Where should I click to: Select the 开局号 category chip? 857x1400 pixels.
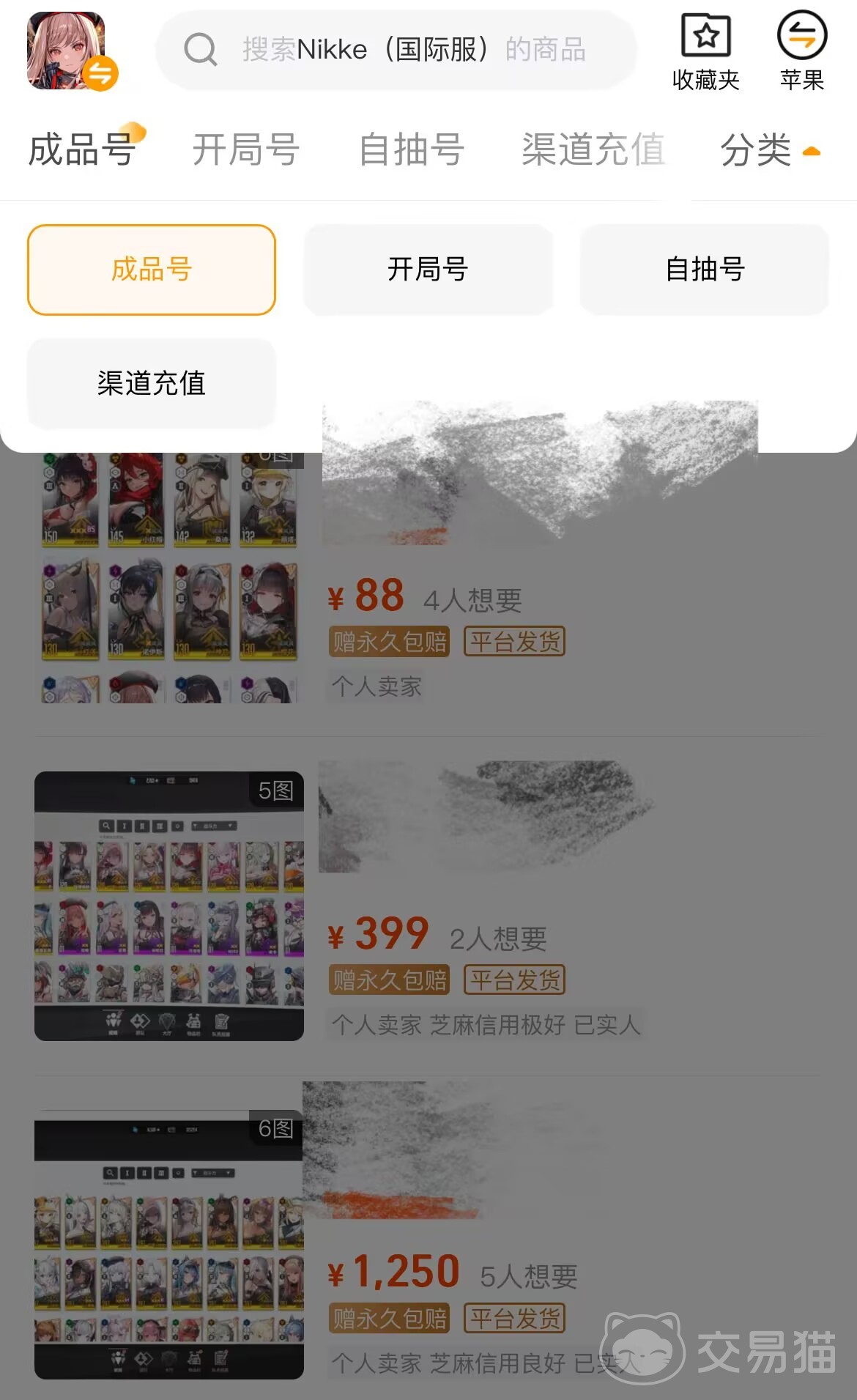(x=428, y=270)
